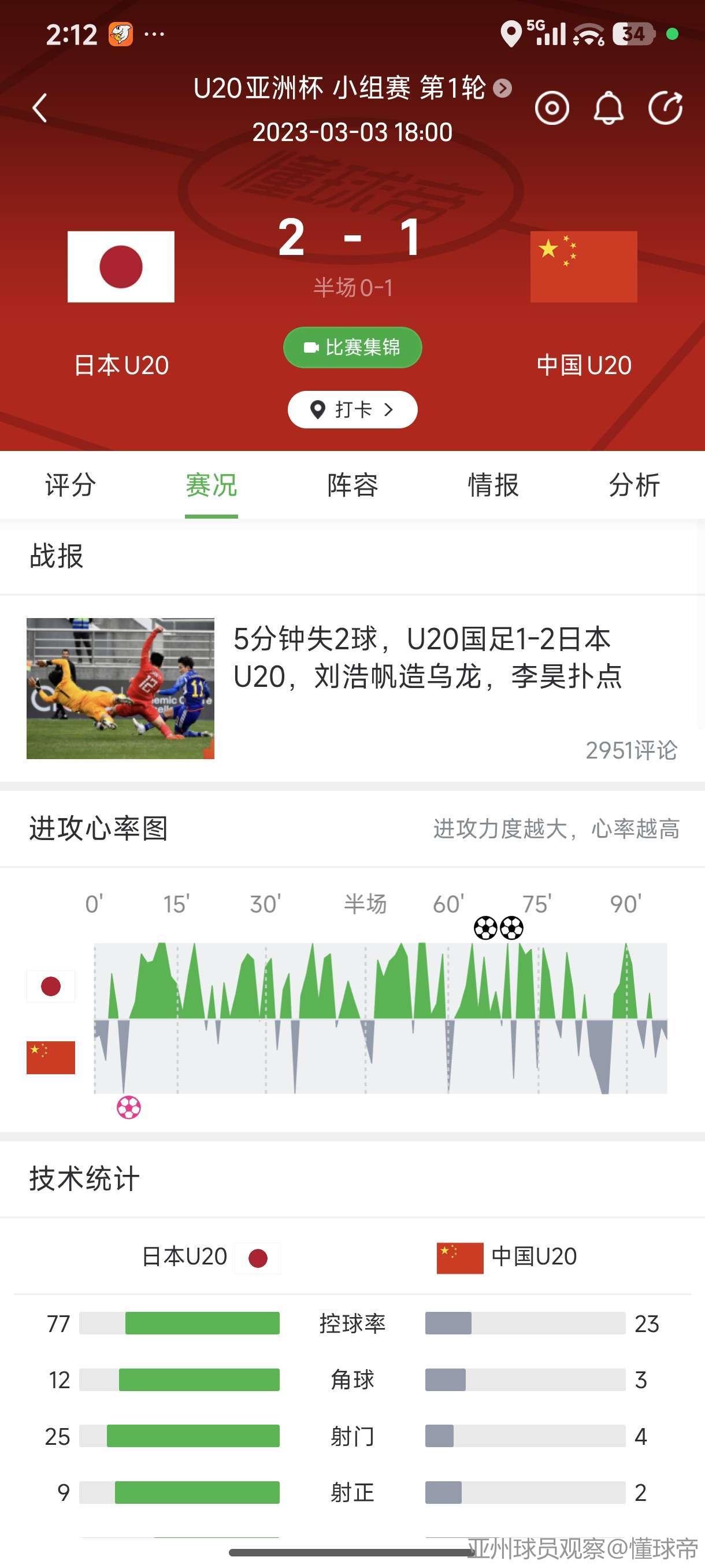705x1568 pixels.
Task: Share this match
Action: point(665,108)
